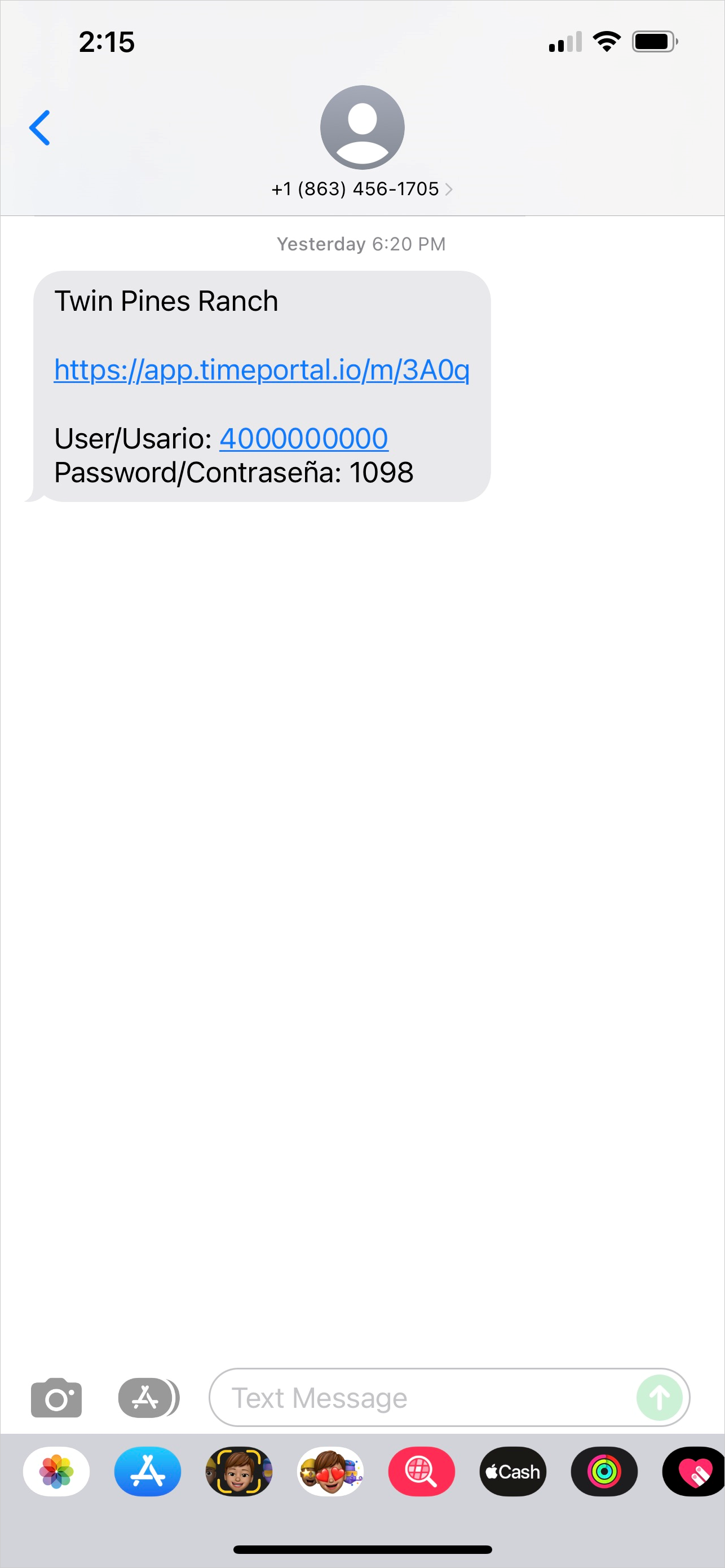The width and height of the screenshot is (725, 1568).
Task: Send the message with the arrow button
Action: pos(660,1398)
